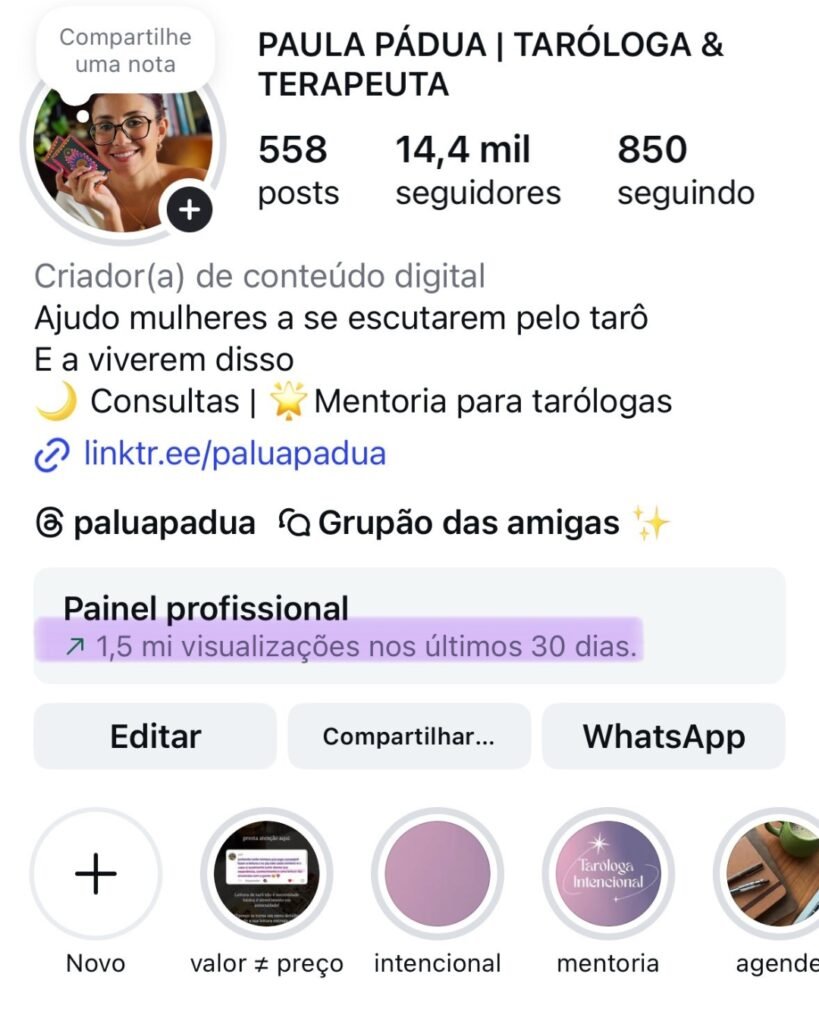Open the 'valor ≠ preço' highlight

[266, 873]
